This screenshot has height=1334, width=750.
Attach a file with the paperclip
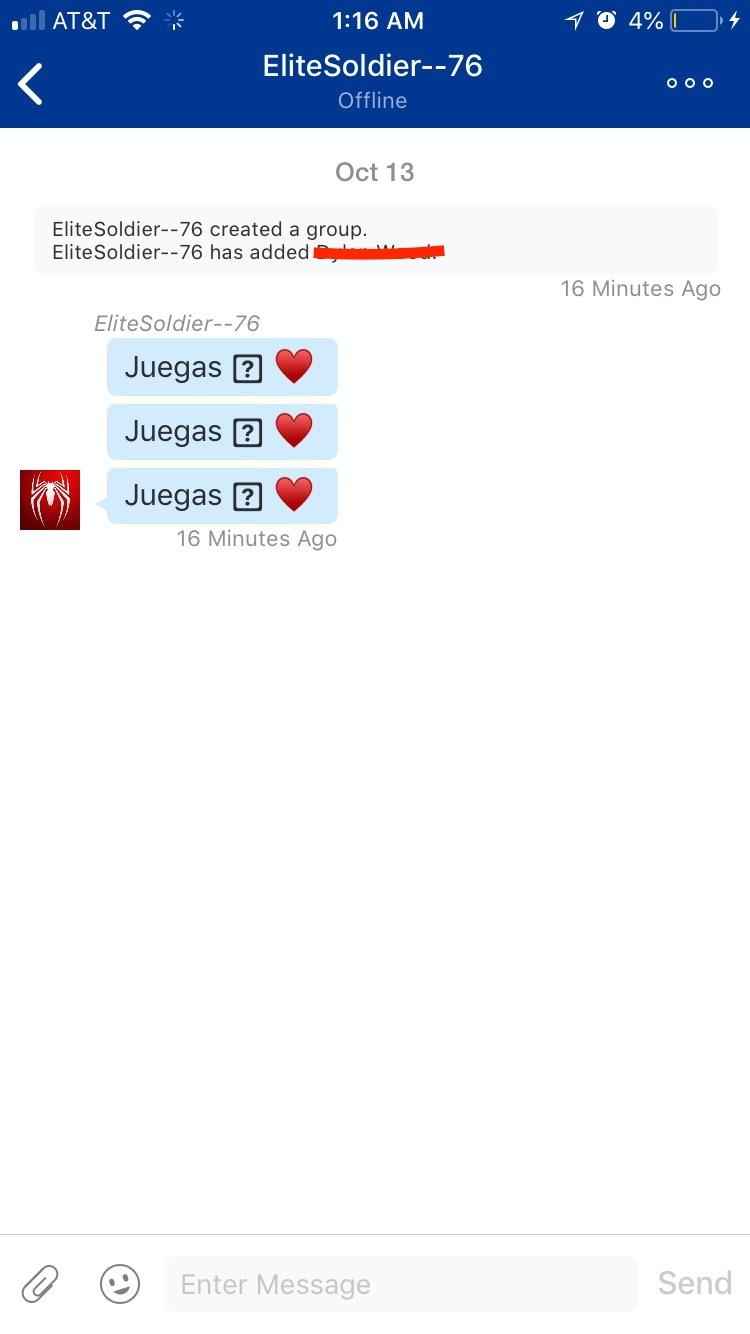coord(40,1283)
